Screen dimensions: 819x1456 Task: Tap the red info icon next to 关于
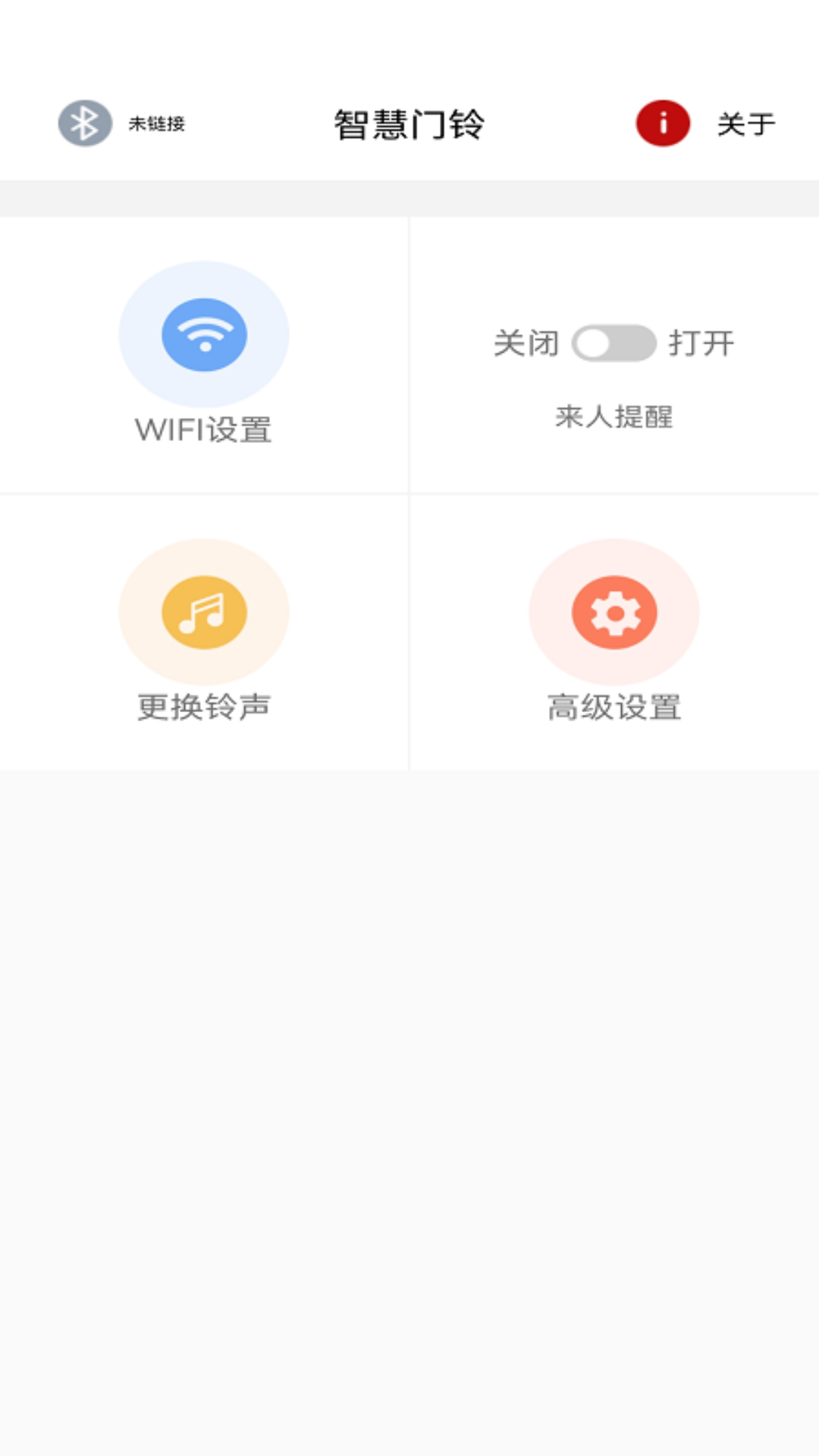point(662,121)
